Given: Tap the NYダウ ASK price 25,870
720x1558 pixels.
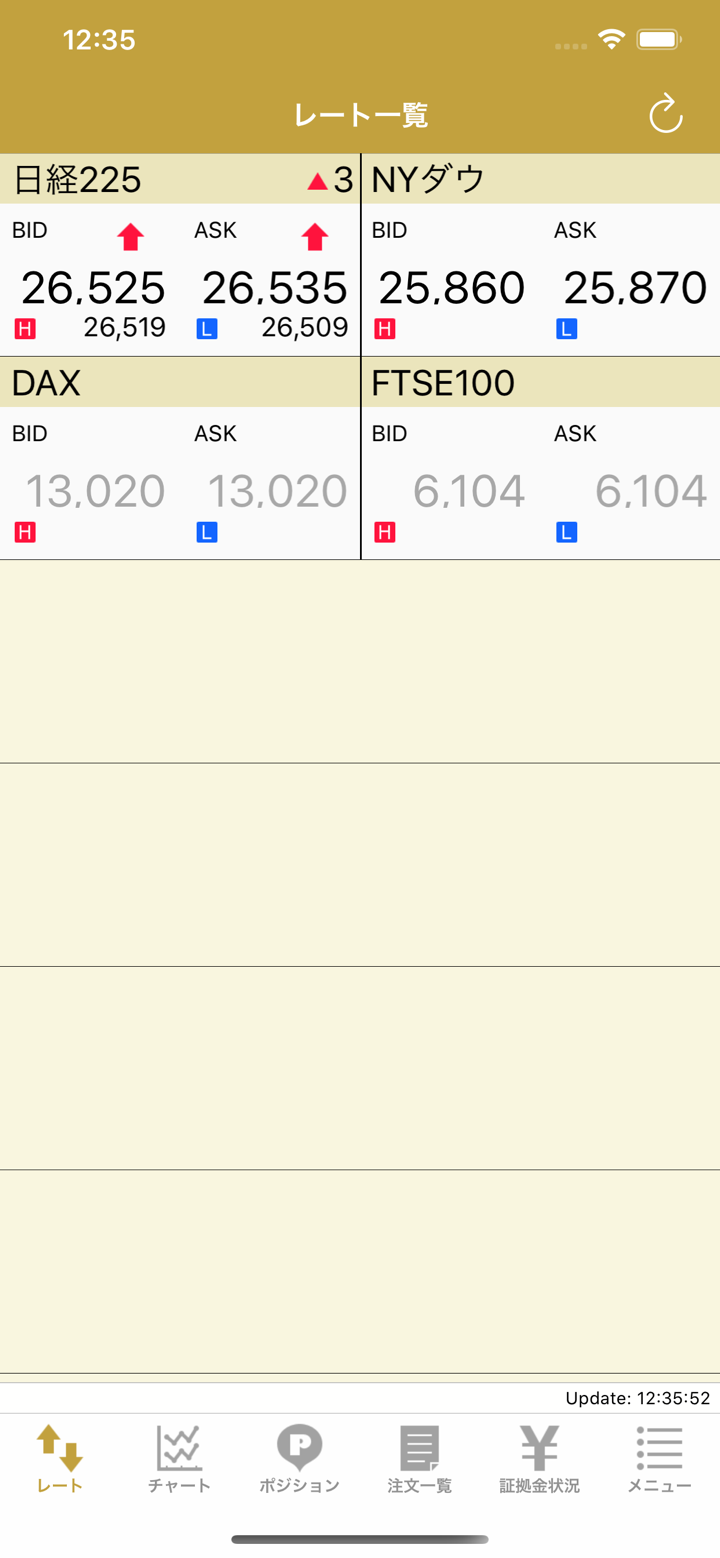Looking at the screenshot, I should [x=635, y=289].
